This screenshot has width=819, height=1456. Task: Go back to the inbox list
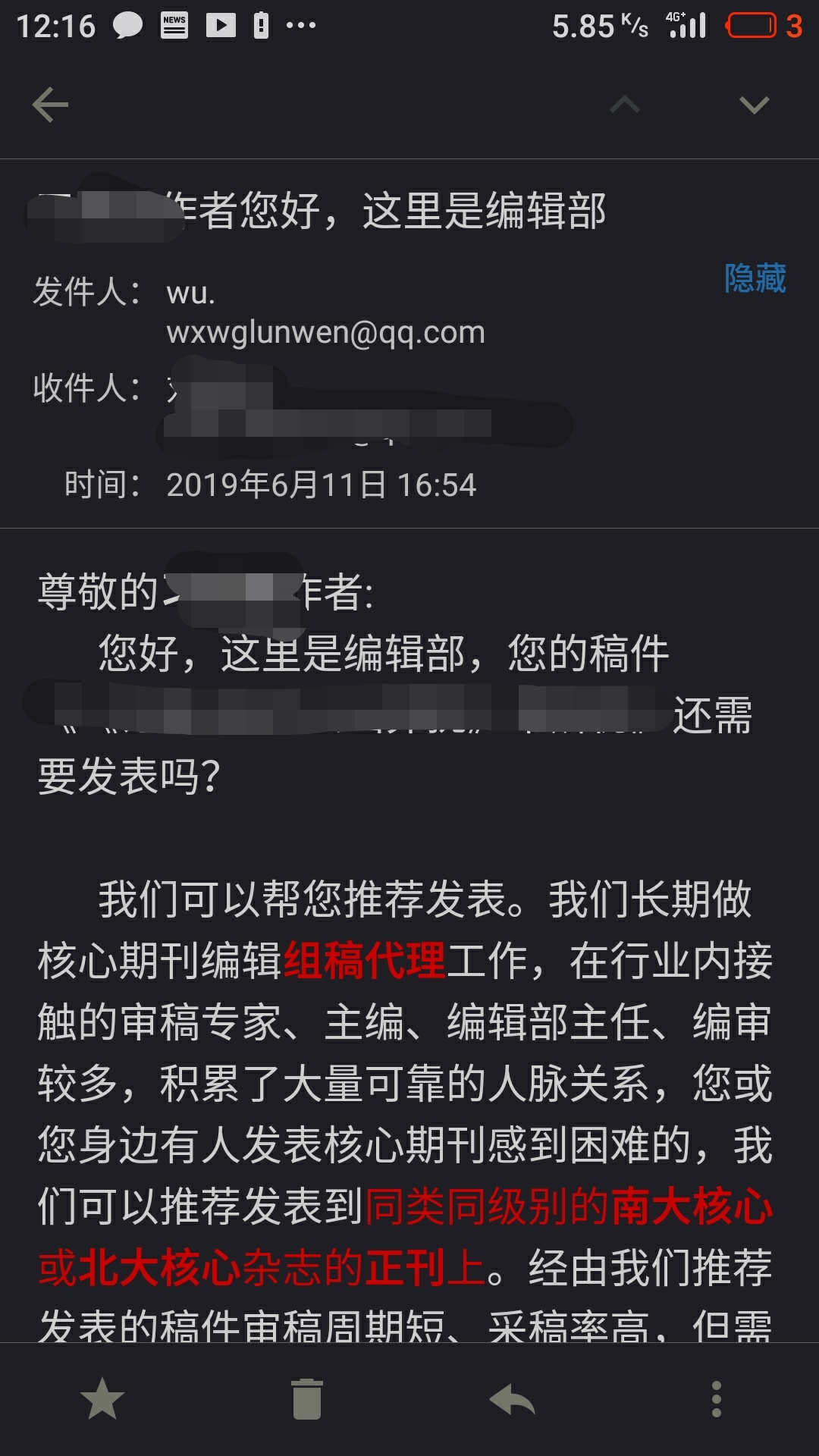tap(50, 105)
